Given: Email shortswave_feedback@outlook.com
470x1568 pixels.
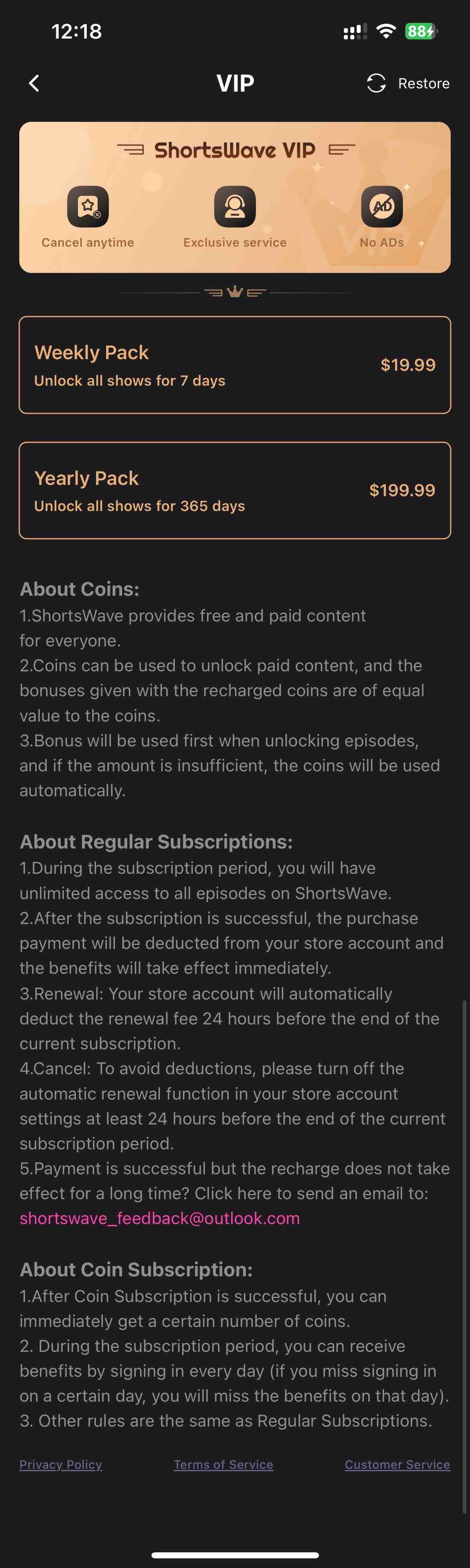Looking at the screenshot, I should click(x=159, y=1218).
